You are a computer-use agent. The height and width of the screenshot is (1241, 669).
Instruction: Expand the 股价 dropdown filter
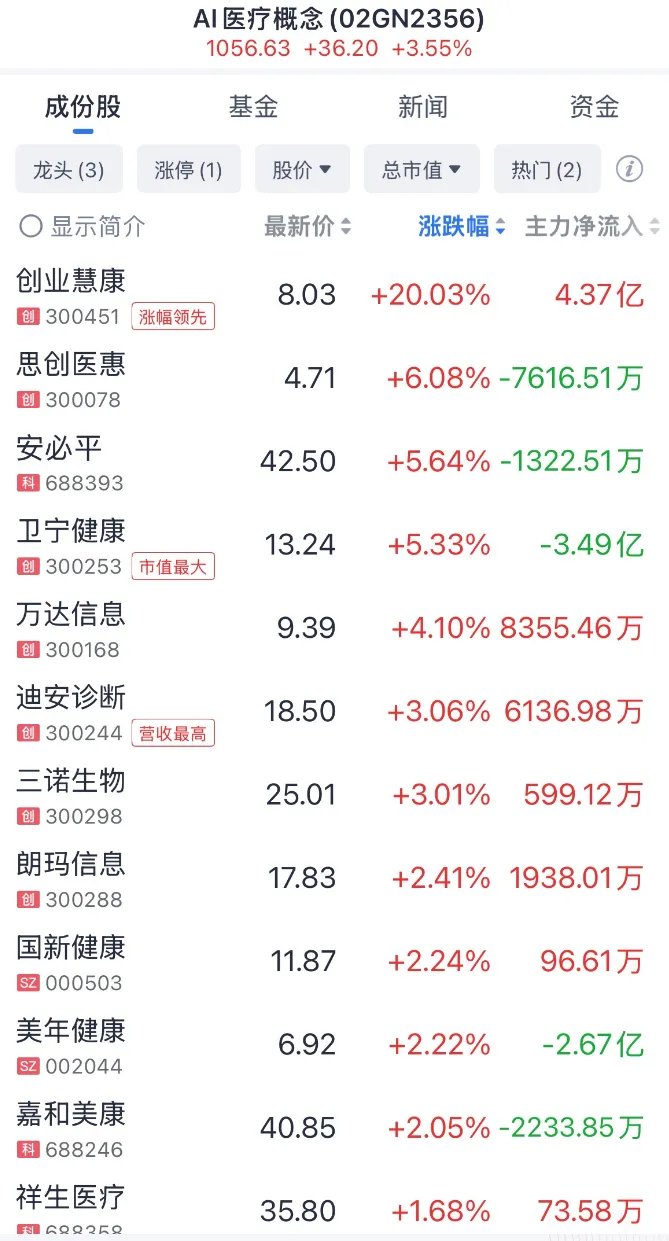point(301,169)
